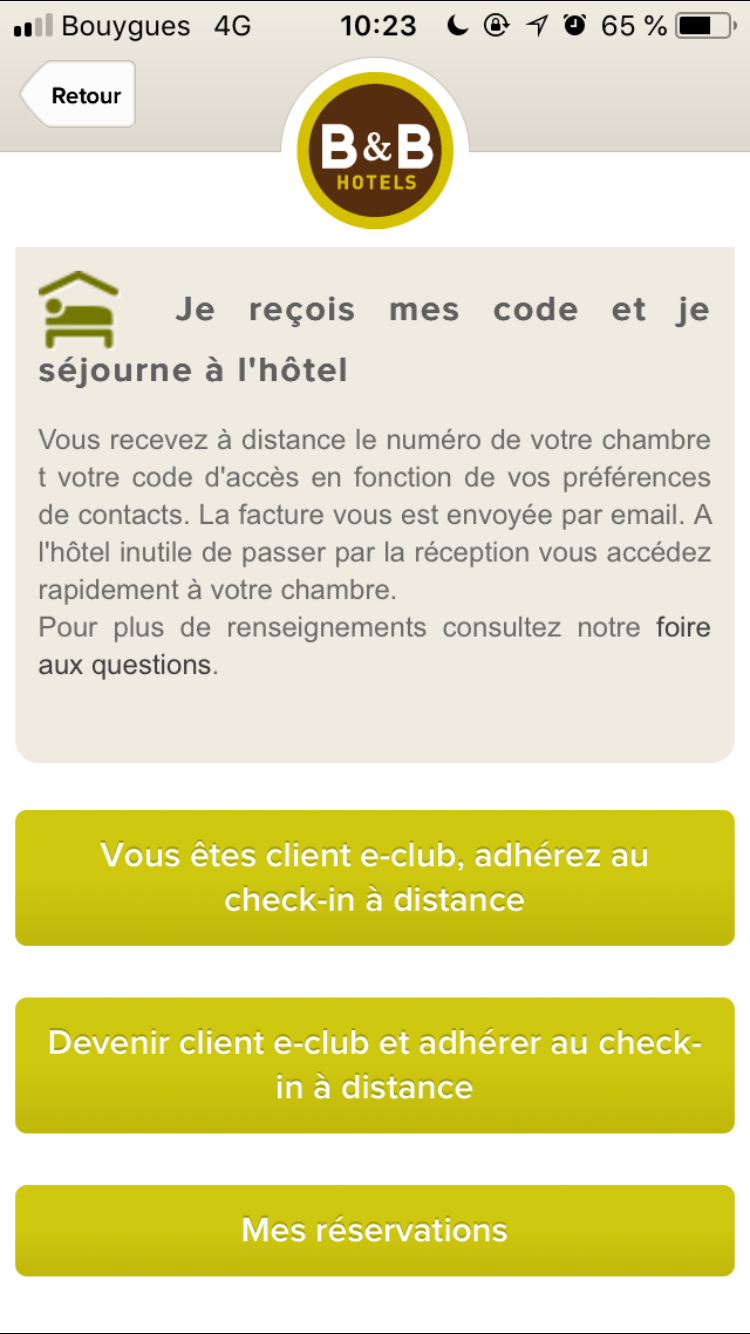Select Devenir client e-club et adhérer
The height and width of the screenshot is (1334, 750).
click(375, 1065)
